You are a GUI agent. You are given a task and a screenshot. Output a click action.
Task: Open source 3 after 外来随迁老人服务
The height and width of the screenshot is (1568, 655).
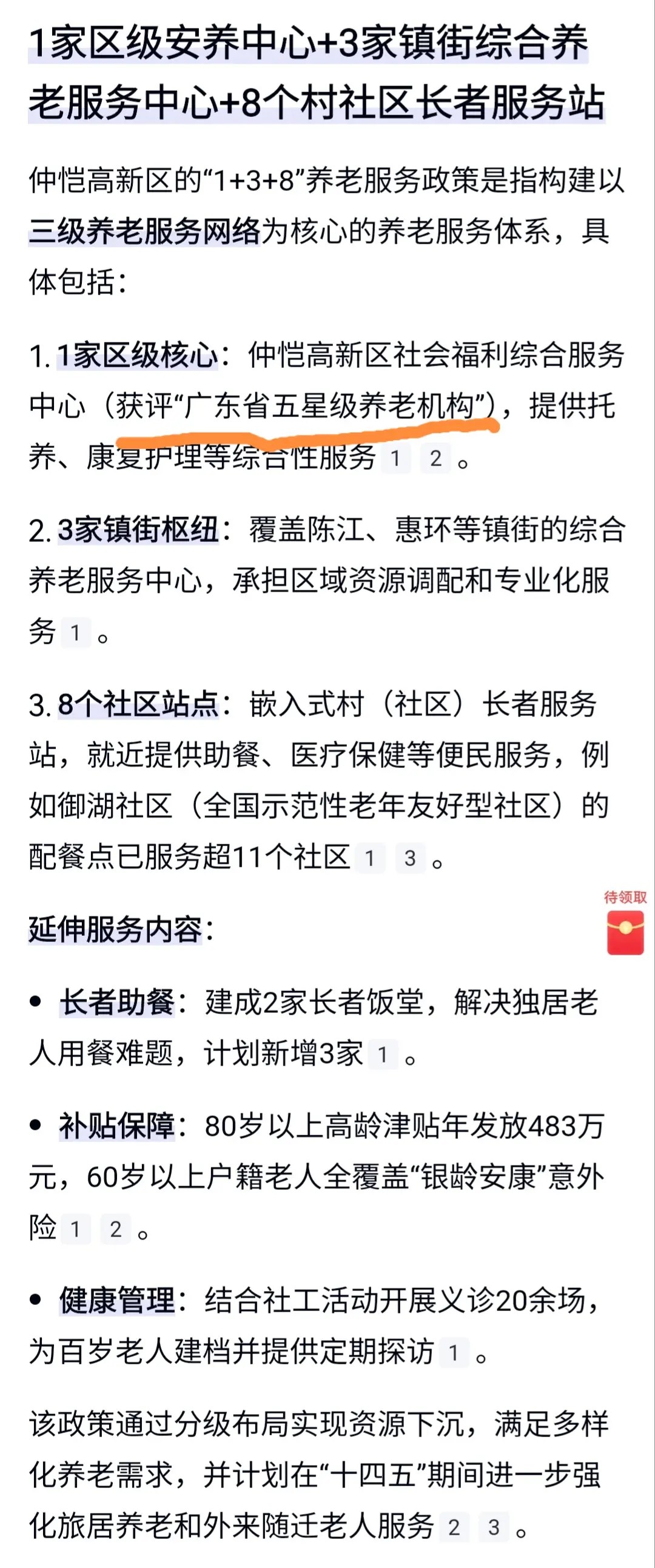[x=494, y=1527]
